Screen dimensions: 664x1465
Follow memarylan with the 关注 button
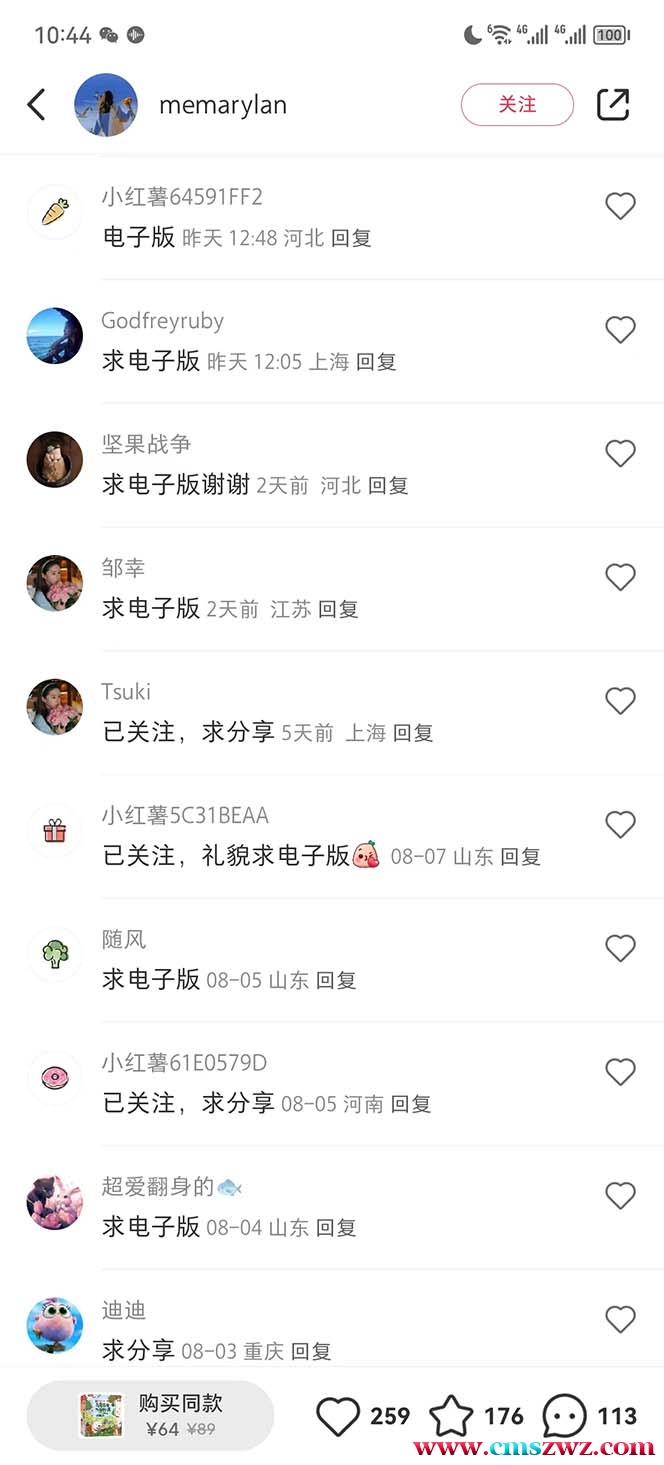pyautogui.click(x=517, y=105)
